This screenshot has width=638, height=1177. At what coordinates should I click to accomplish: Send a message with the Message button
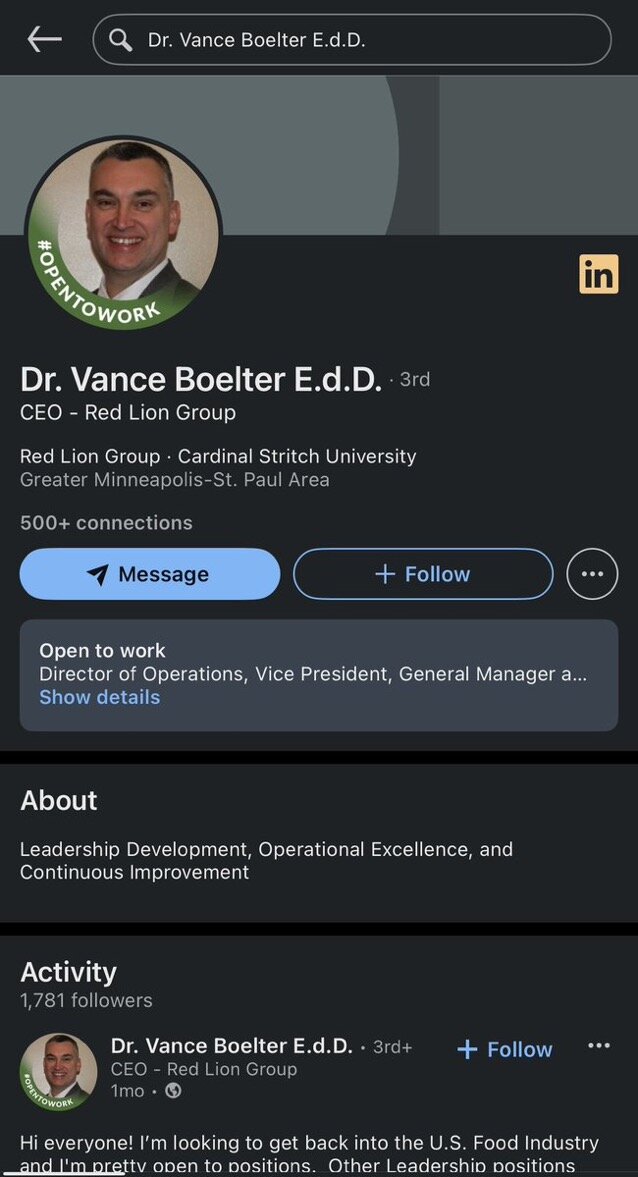[x=150, y=574]
